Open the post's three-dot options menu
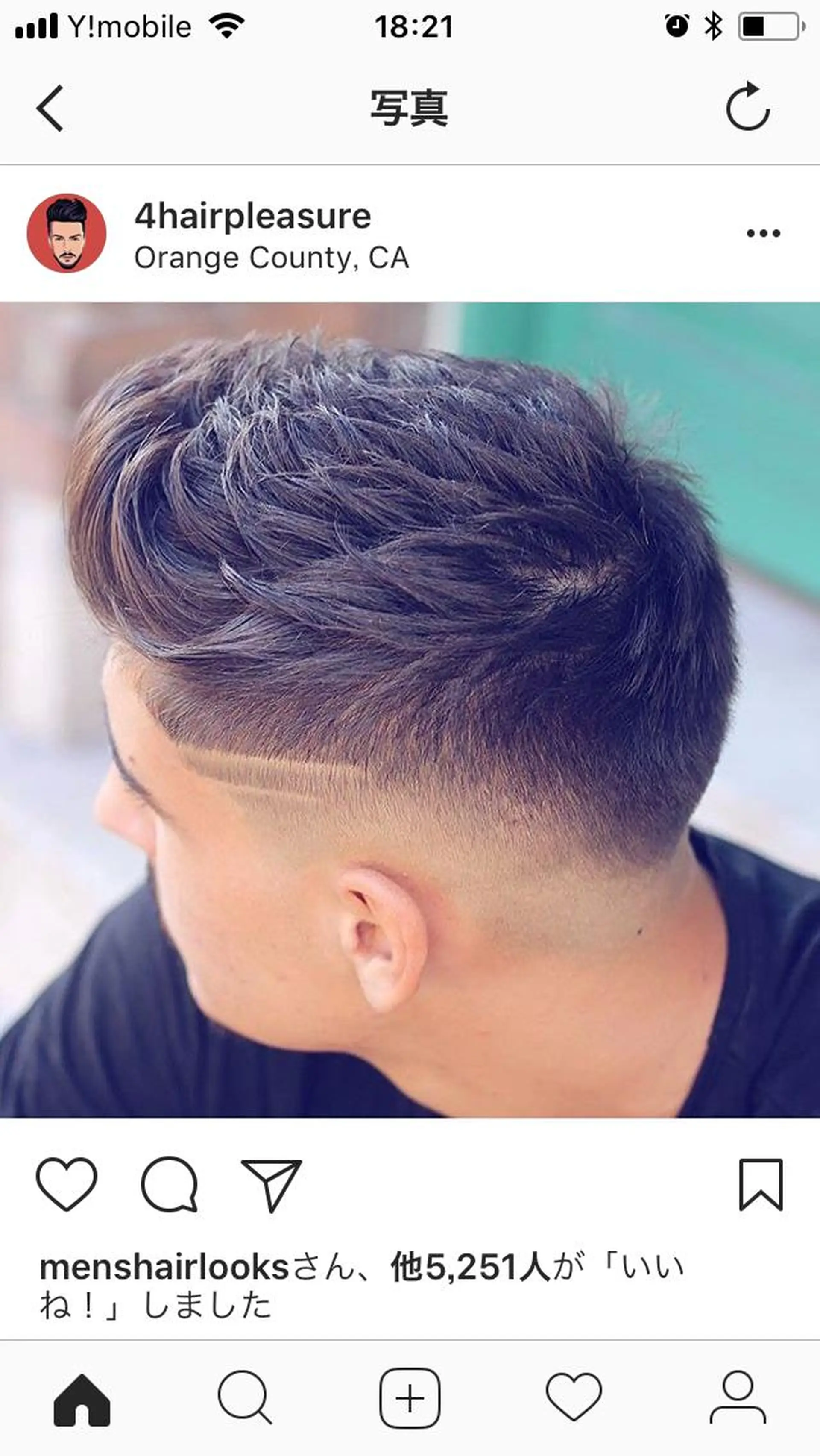The width and height of the screenshot is (820, 1456). (x=763, y=233)
